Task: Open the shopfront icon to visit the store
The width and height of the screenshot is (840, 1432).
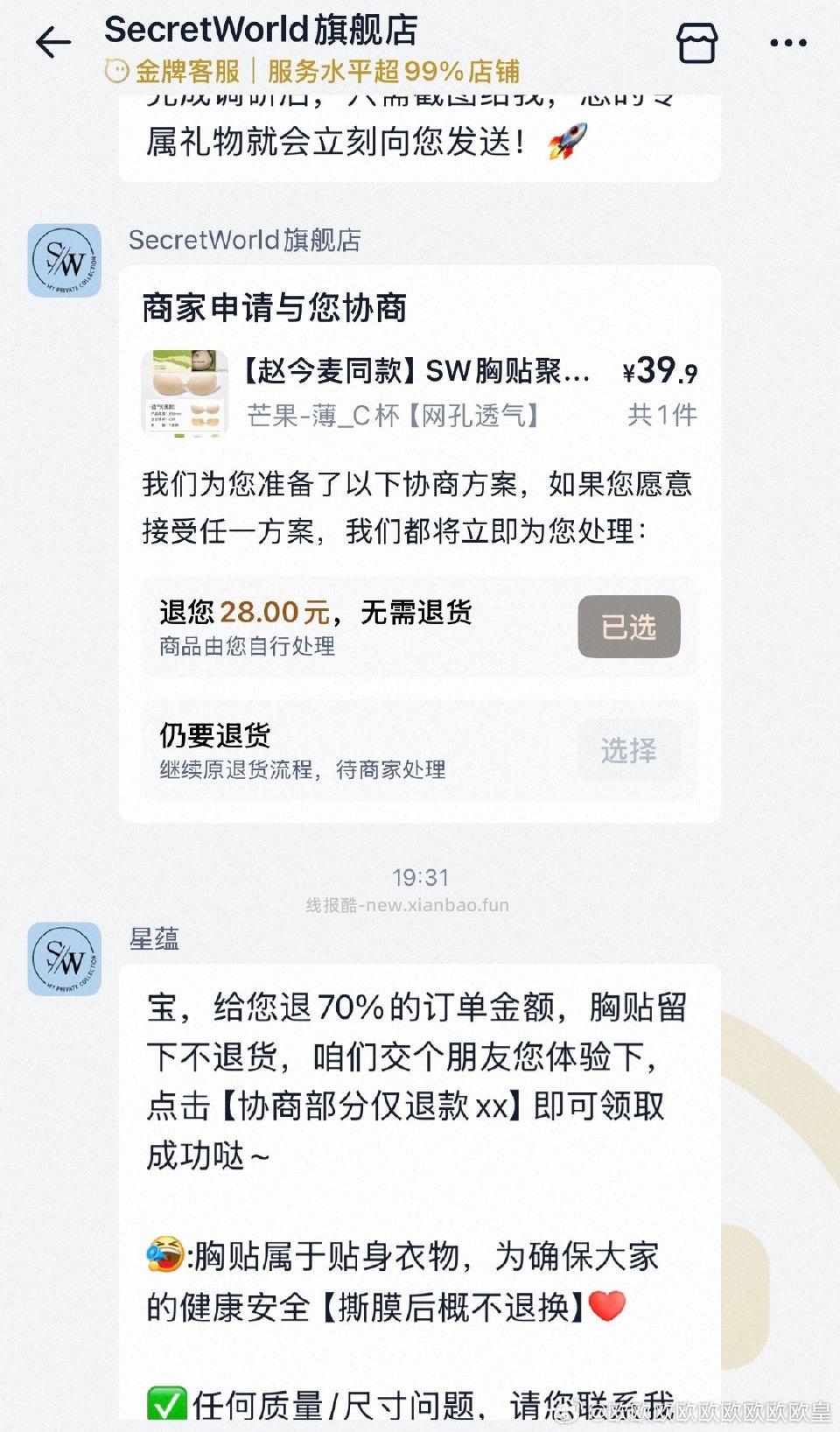Action: coord(696,42)
